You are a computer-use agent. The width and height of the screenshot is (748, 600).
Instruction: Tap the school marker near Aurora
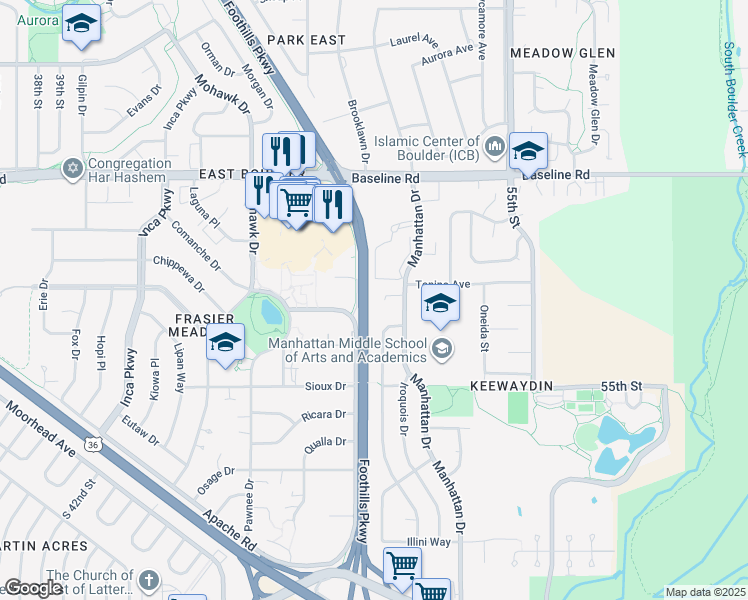coord(82,24)
